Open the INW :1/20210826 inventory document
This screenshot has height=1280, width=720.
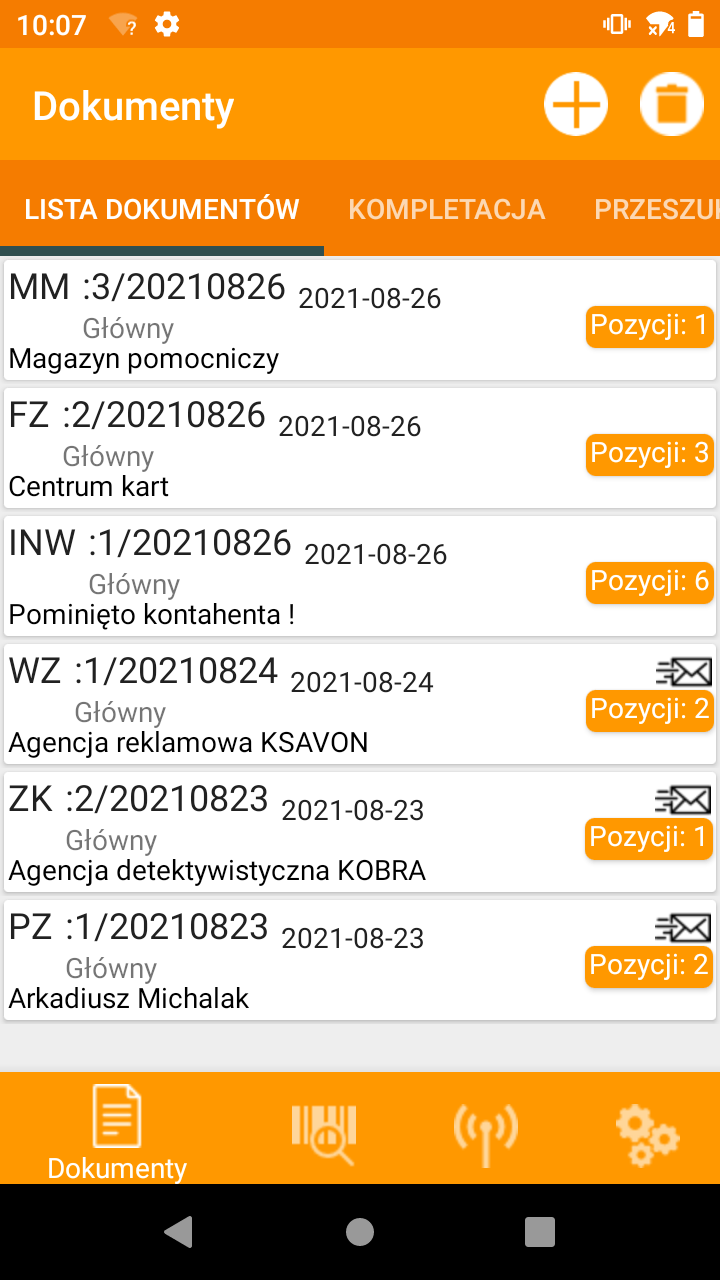[300, 576]
